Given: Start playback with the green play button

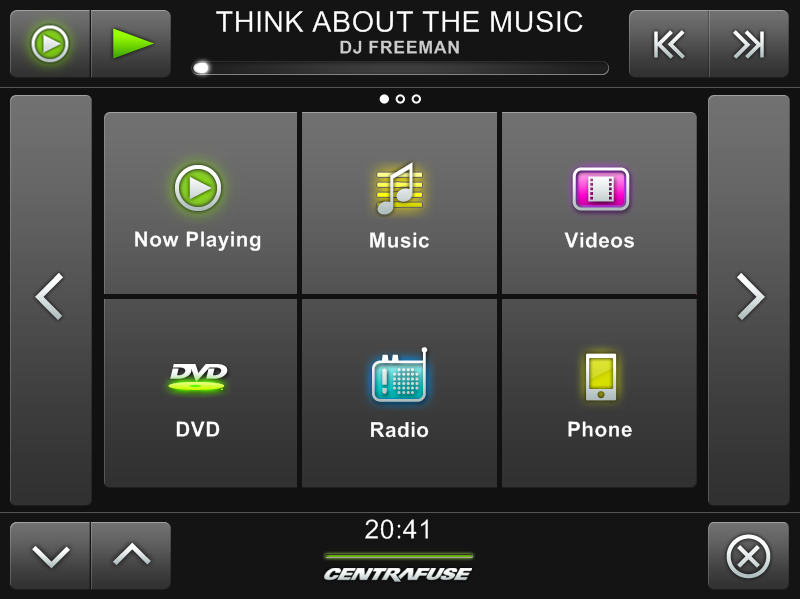Looking at the screenshot, I should [x=131, y=44].
